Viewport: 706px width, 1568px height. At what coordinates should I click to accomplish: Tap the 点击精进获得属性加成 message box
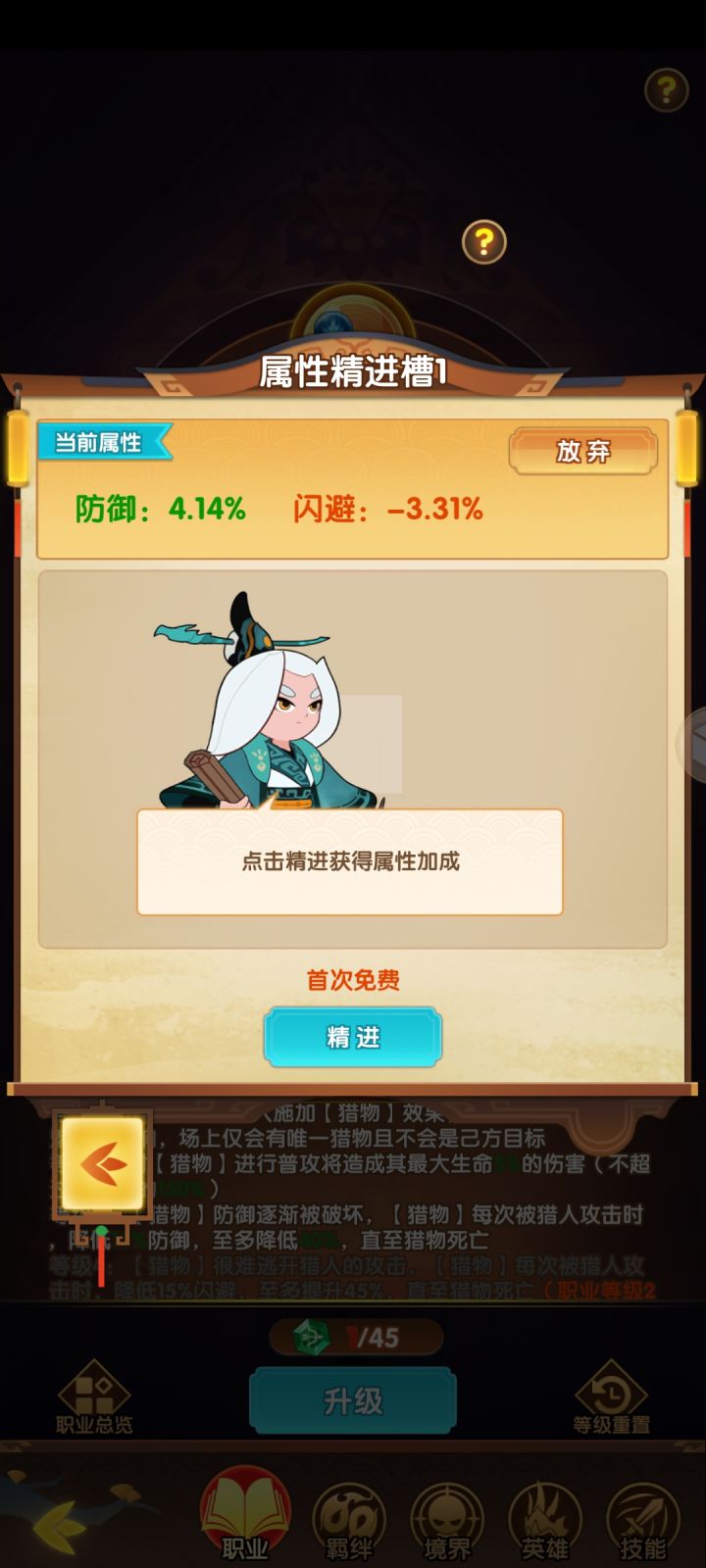pos(351,862)
